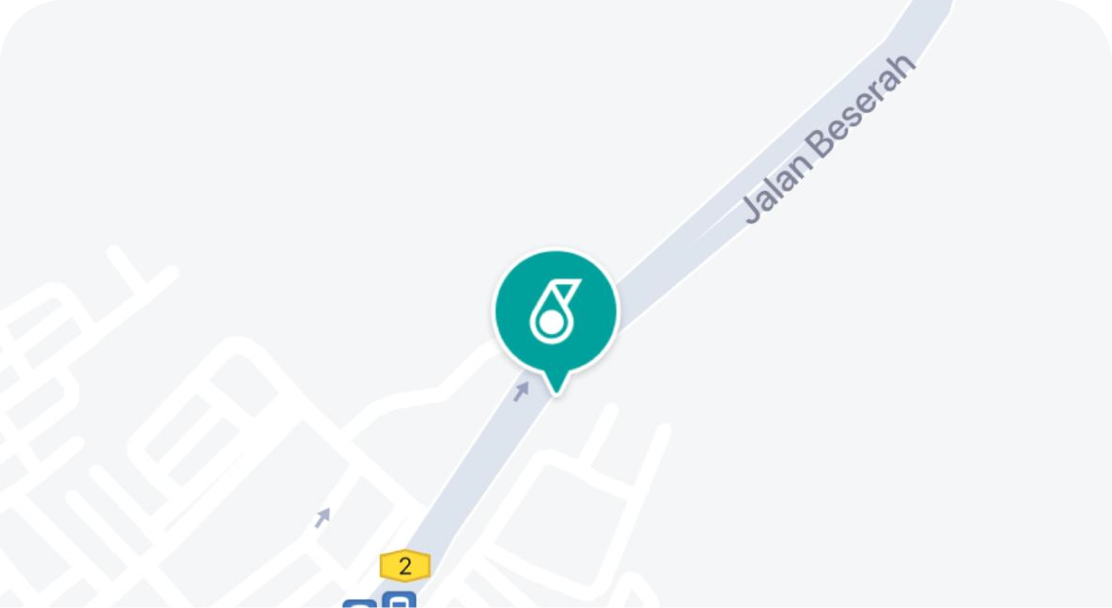Tap the Petronas station map pin
This screenshot has width=1112, height=608.
click(555, 313)
